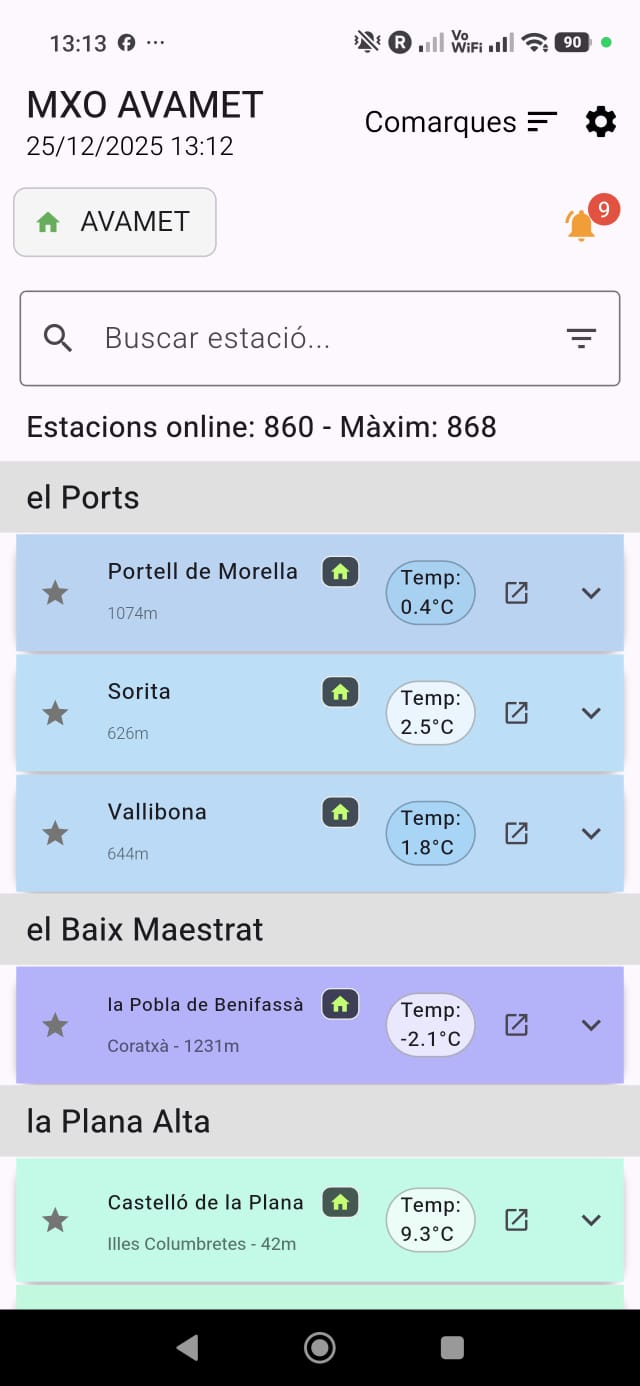This screenshot has height=1386, width=640.
Task: Open la Pobla de Benifassà external link
Action: click(516, 1025)
